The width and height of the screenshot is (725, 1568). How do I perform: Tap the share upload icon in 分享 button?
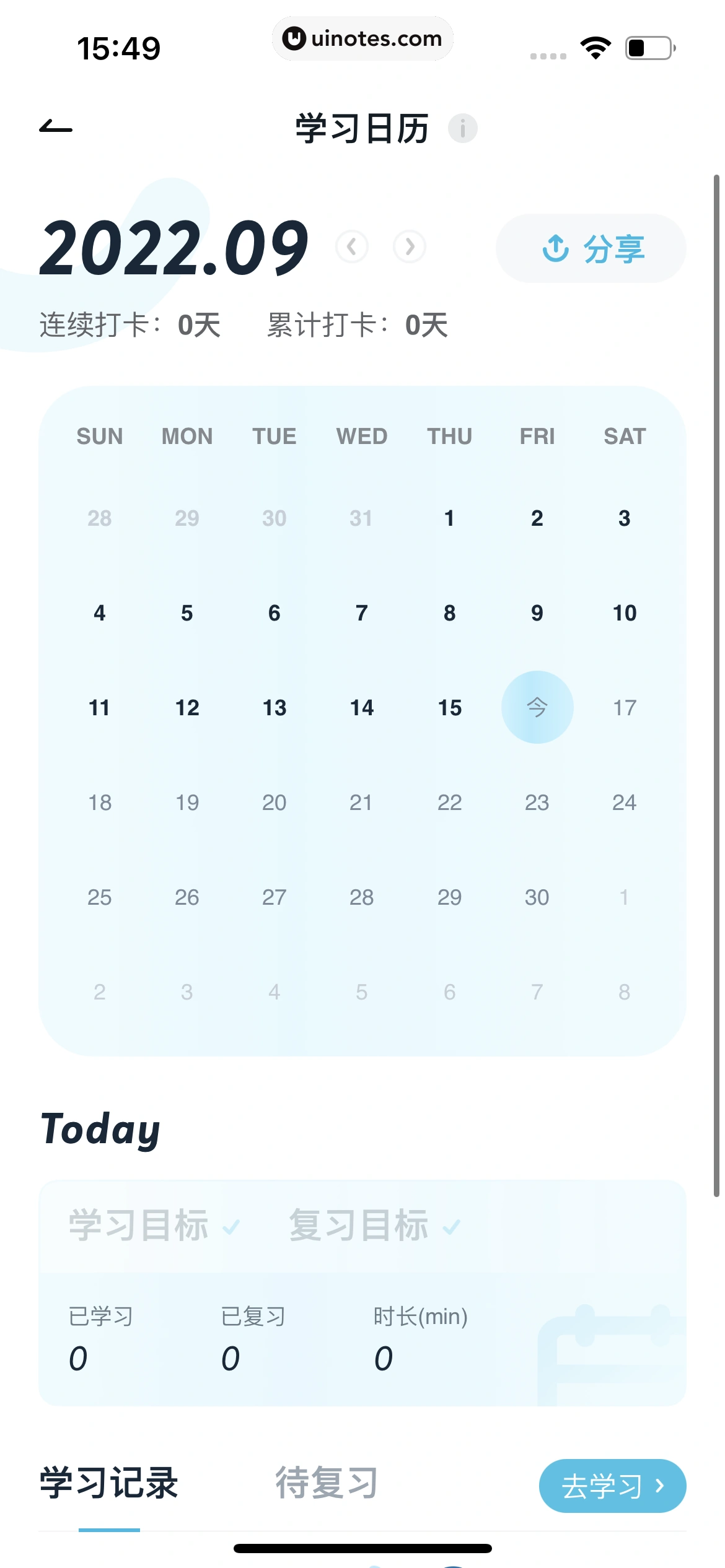click(x=555, y=247)
